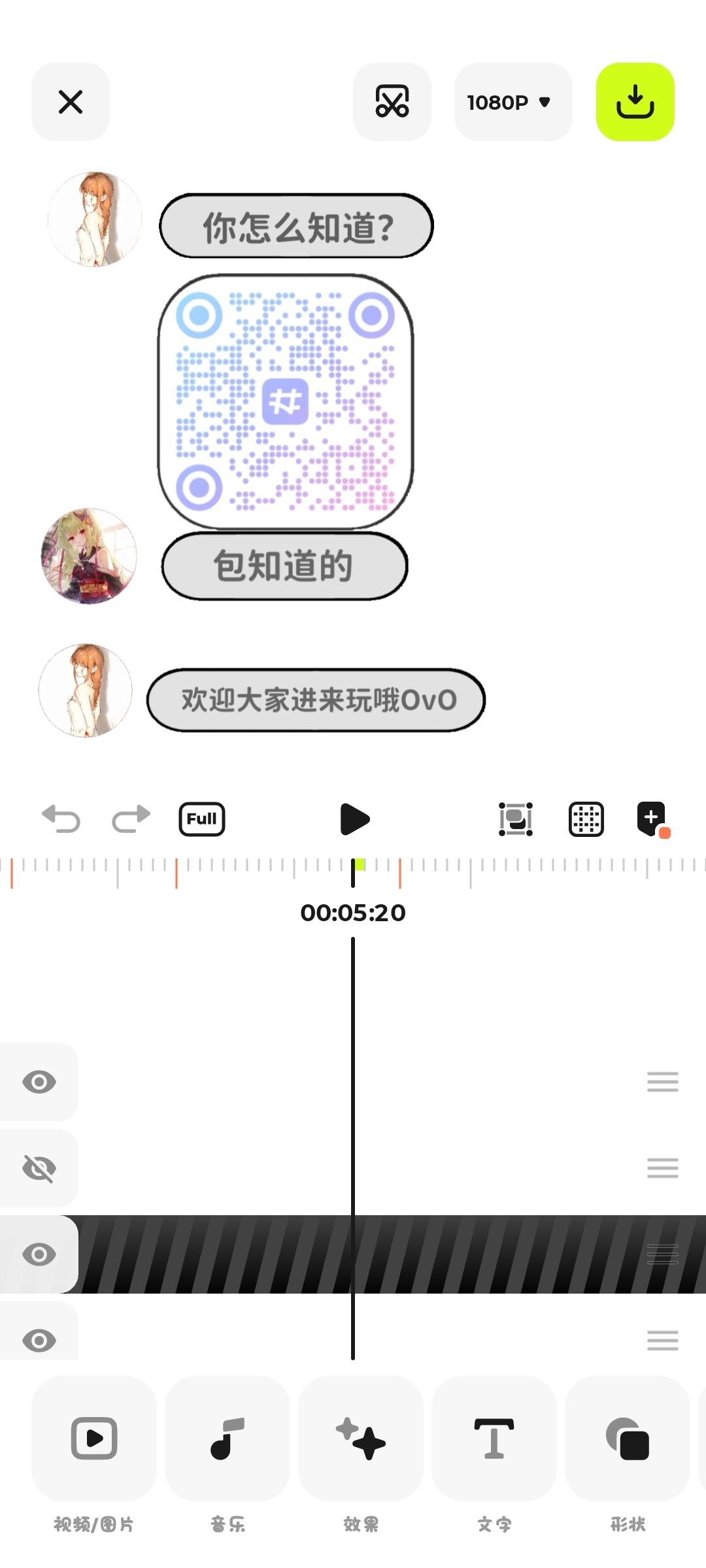Export the video with the download button
The width and height of the screenshot is (706, 1568).
(635, 102)
